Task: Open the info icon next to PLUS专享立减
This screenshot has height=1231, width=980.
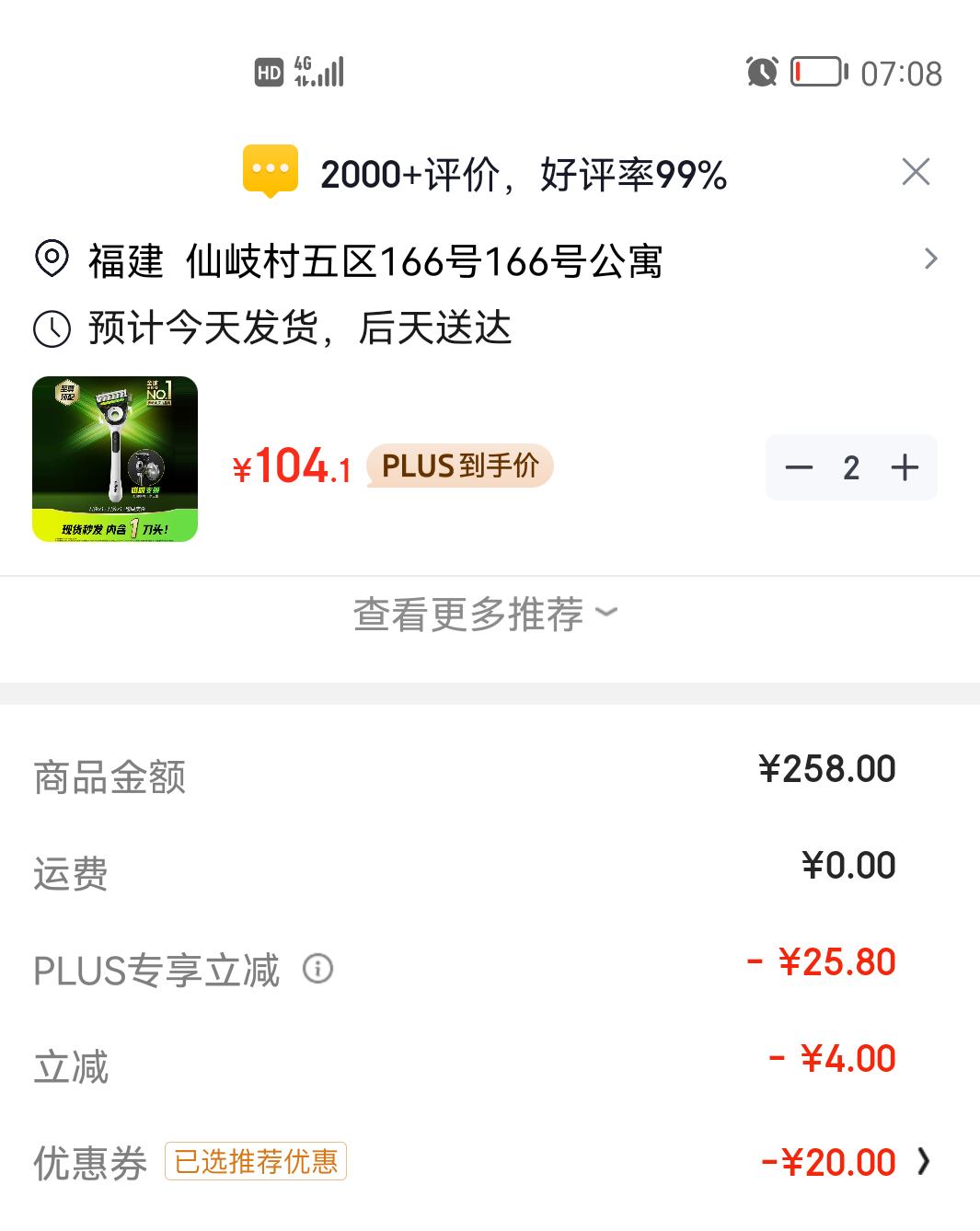Action: tap(317, 969)
